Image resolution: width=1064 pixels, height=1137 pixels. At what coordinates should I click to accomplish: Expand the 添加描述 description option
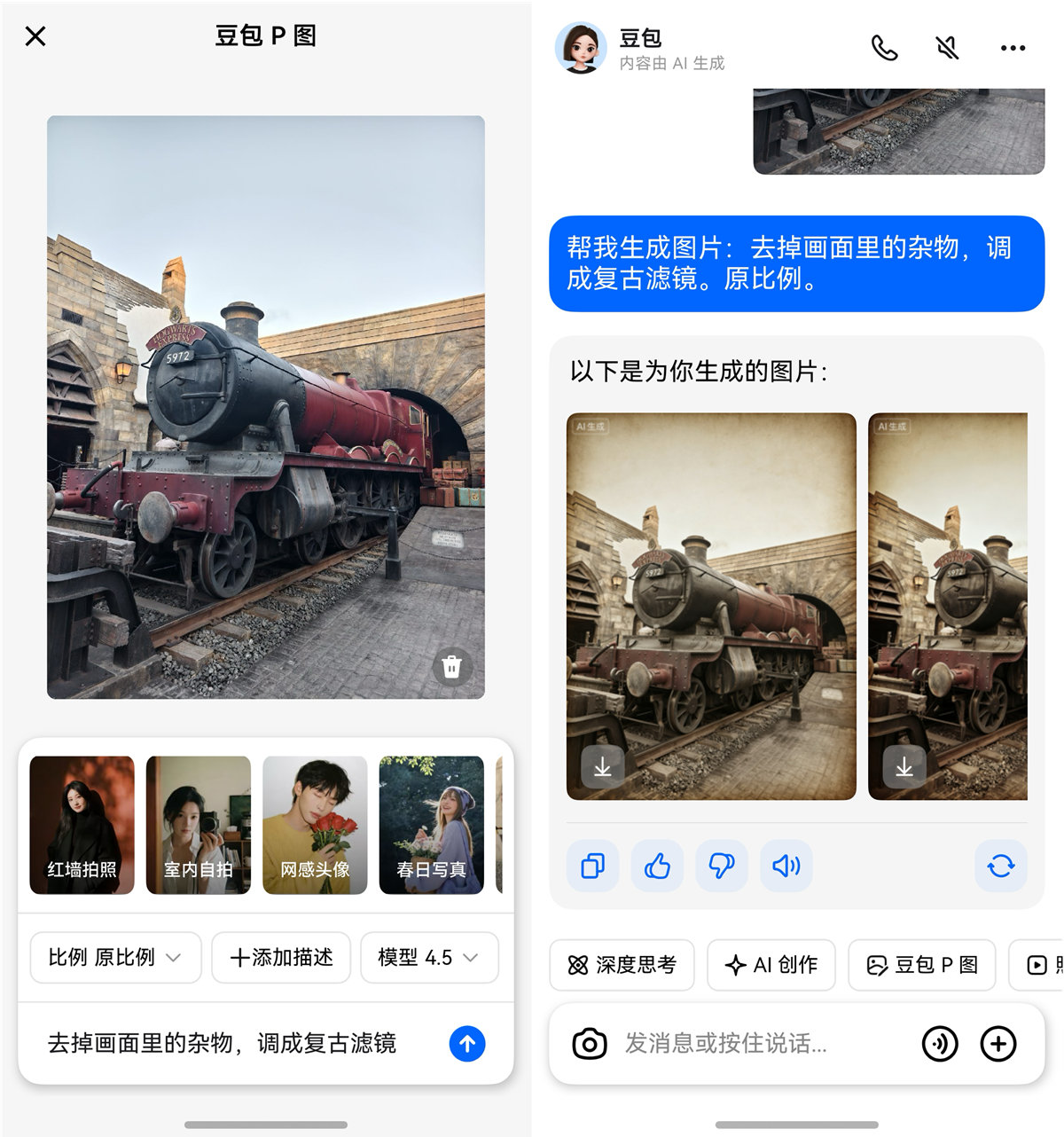click(x=281, y=958)
